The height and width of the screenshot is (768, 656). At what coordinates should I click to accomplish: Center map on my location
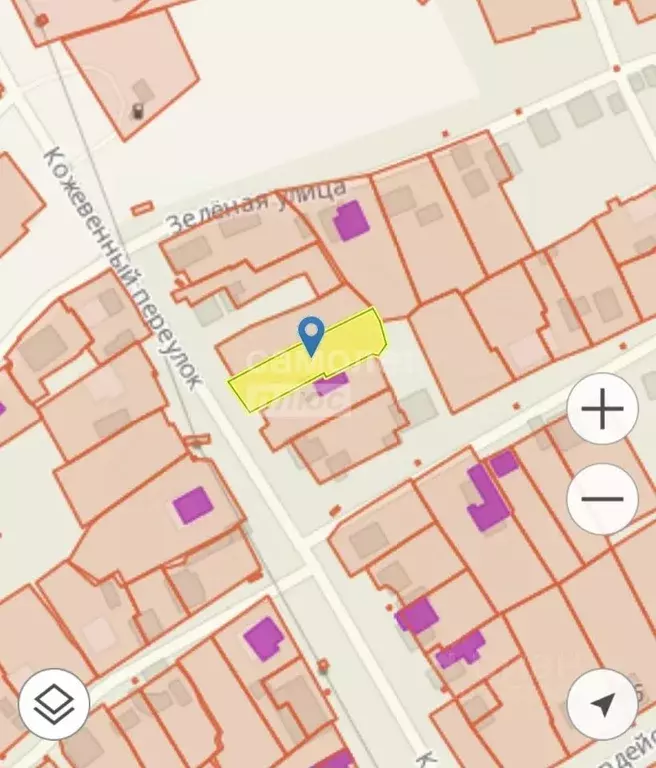602,705
